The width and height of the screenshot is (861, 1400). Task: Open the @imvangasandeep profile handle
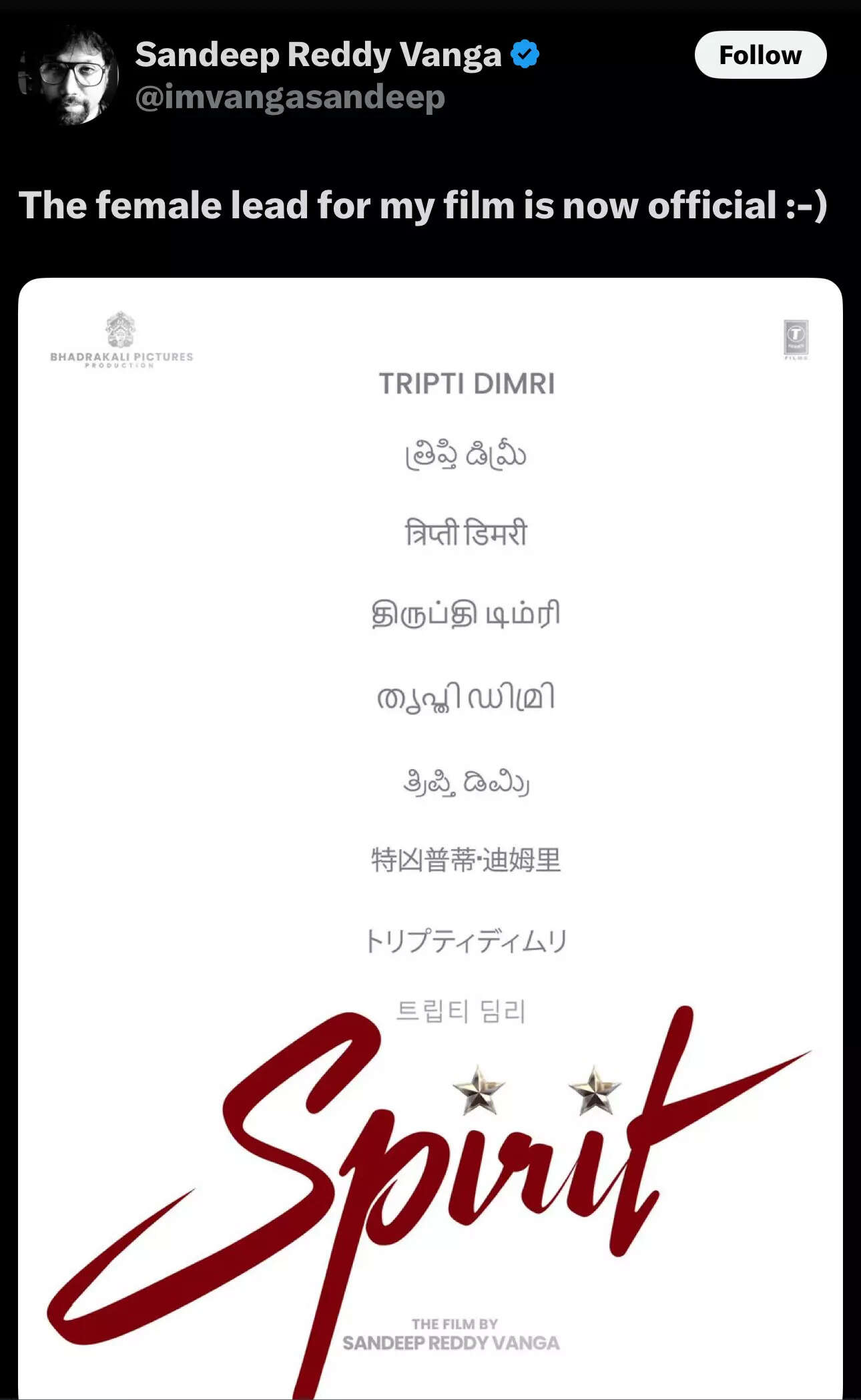(x=290, y=97)
